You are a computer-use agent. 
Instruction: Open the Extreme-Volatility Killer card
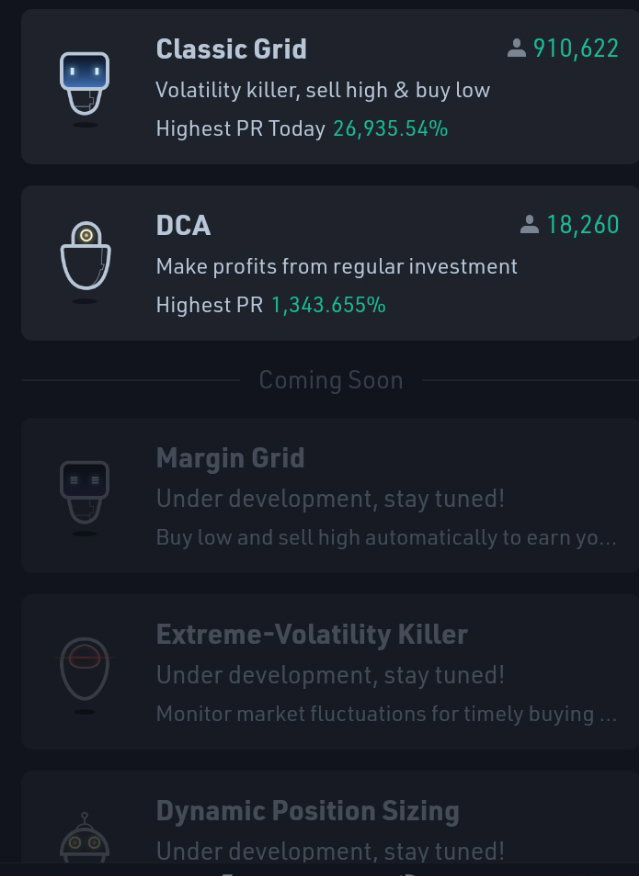[x=330, y=672]
